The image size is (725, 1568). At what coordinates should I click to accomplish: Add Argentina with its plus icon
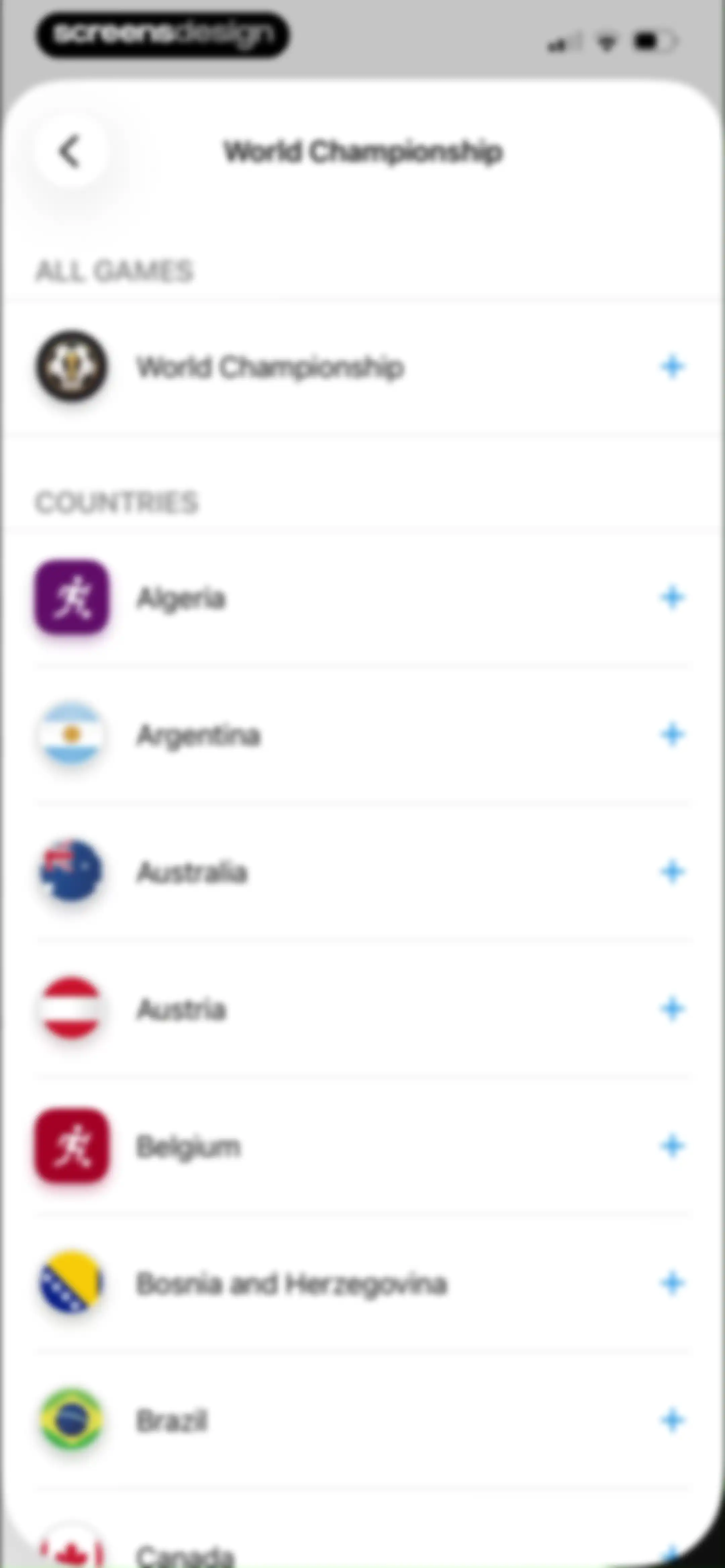point(672,735)
